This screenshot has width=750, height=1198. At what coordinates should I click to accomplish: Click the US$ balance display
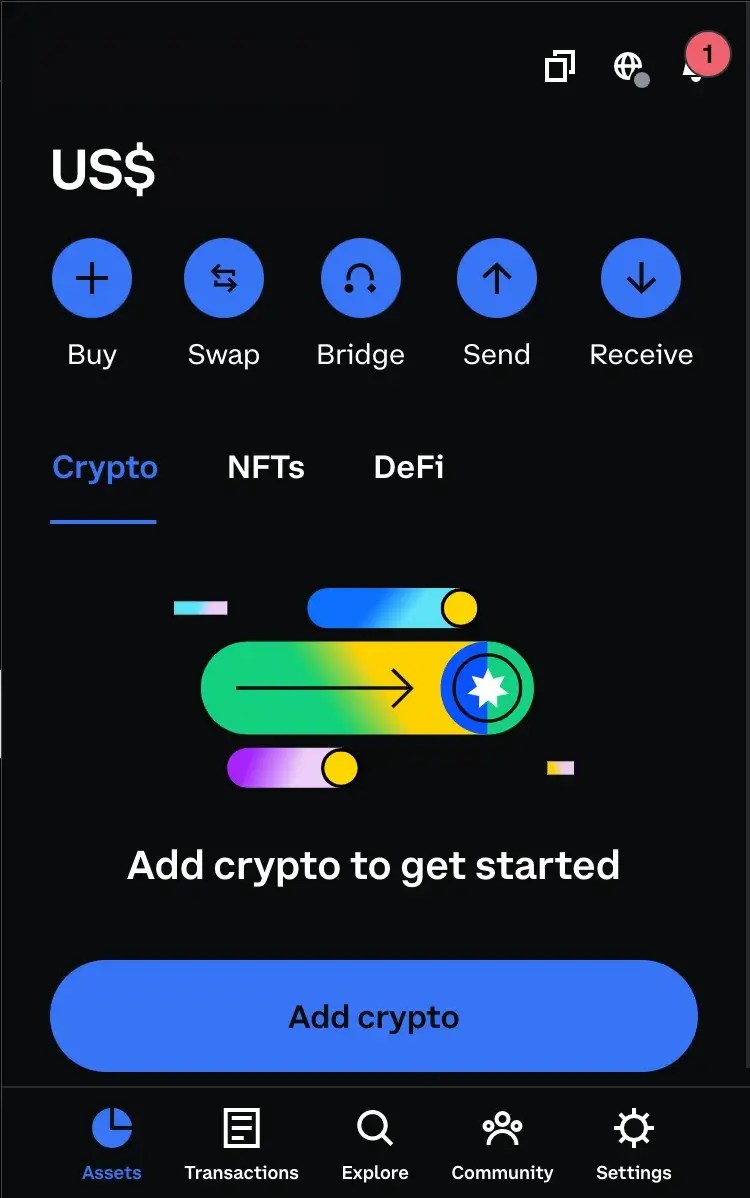pyautogui.click(x=103, y=168)
